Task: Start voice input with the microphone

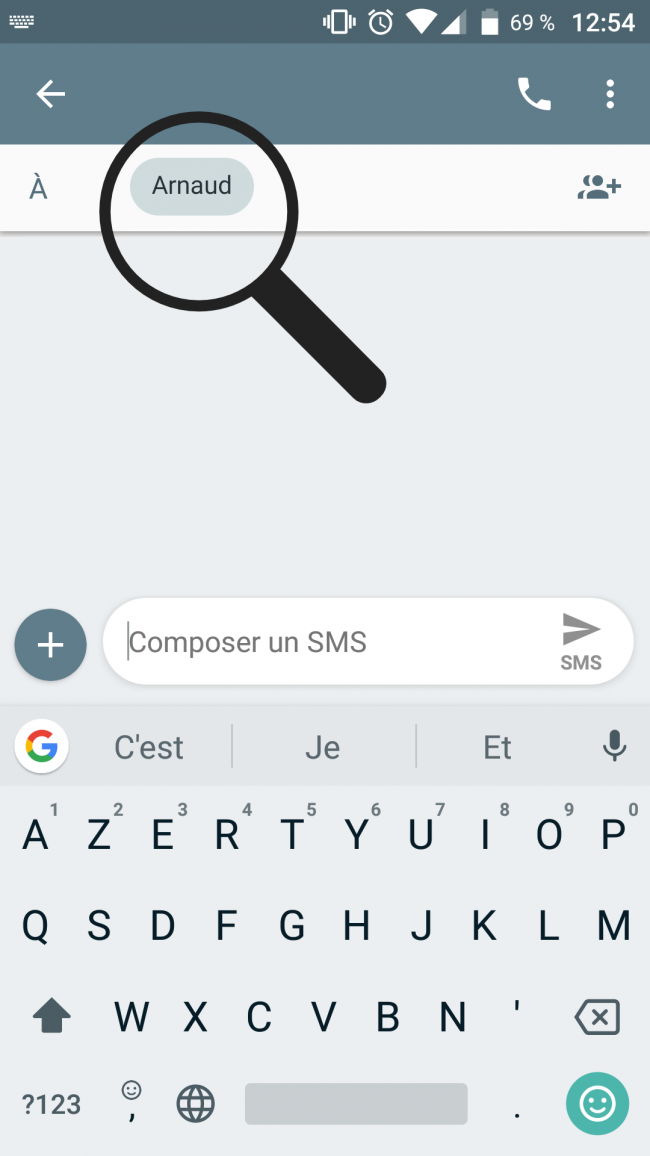Action: click(614, 746)
